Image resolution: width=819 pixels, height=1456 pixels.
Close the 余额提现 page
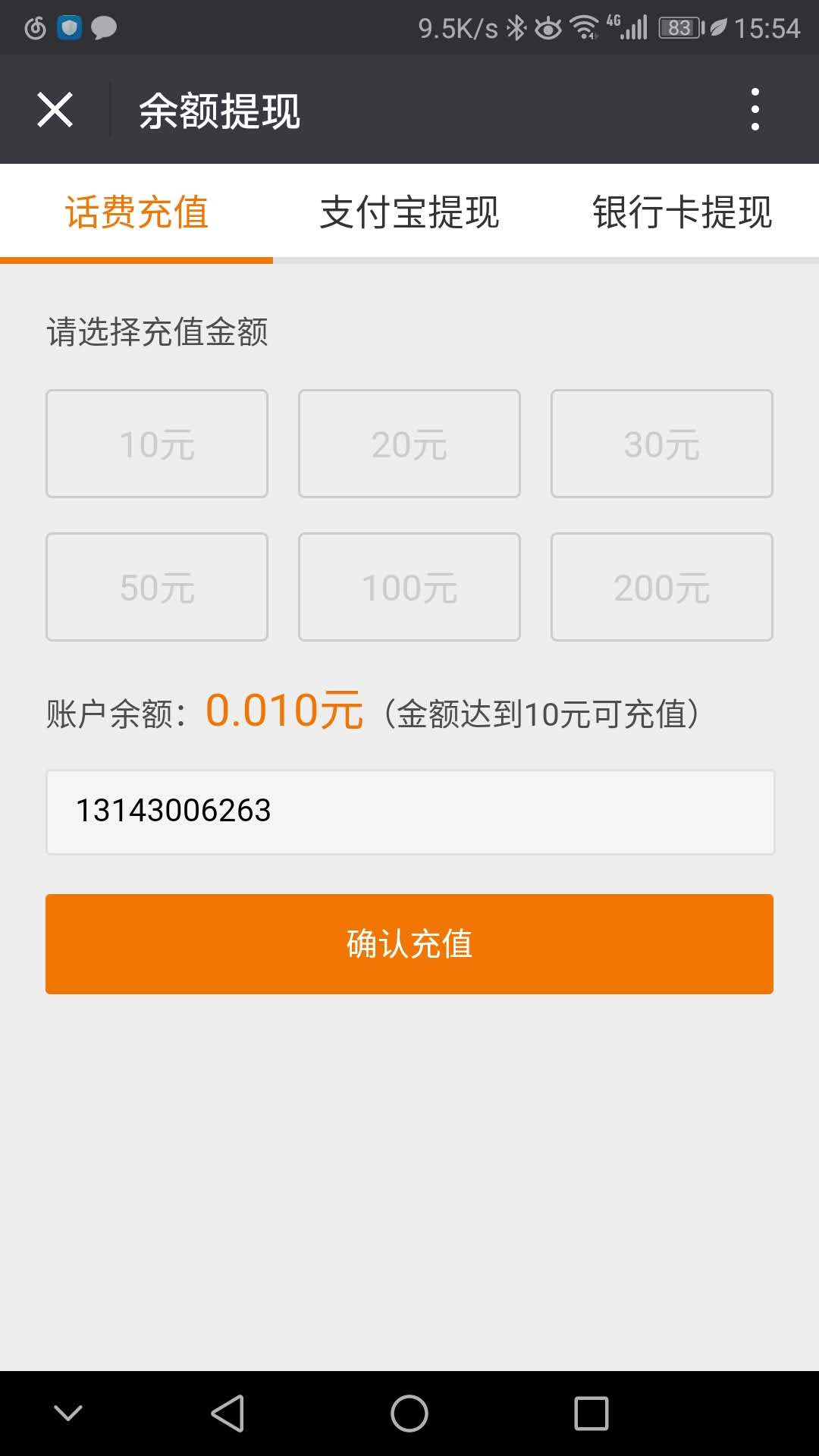click(x=55, y=110)
